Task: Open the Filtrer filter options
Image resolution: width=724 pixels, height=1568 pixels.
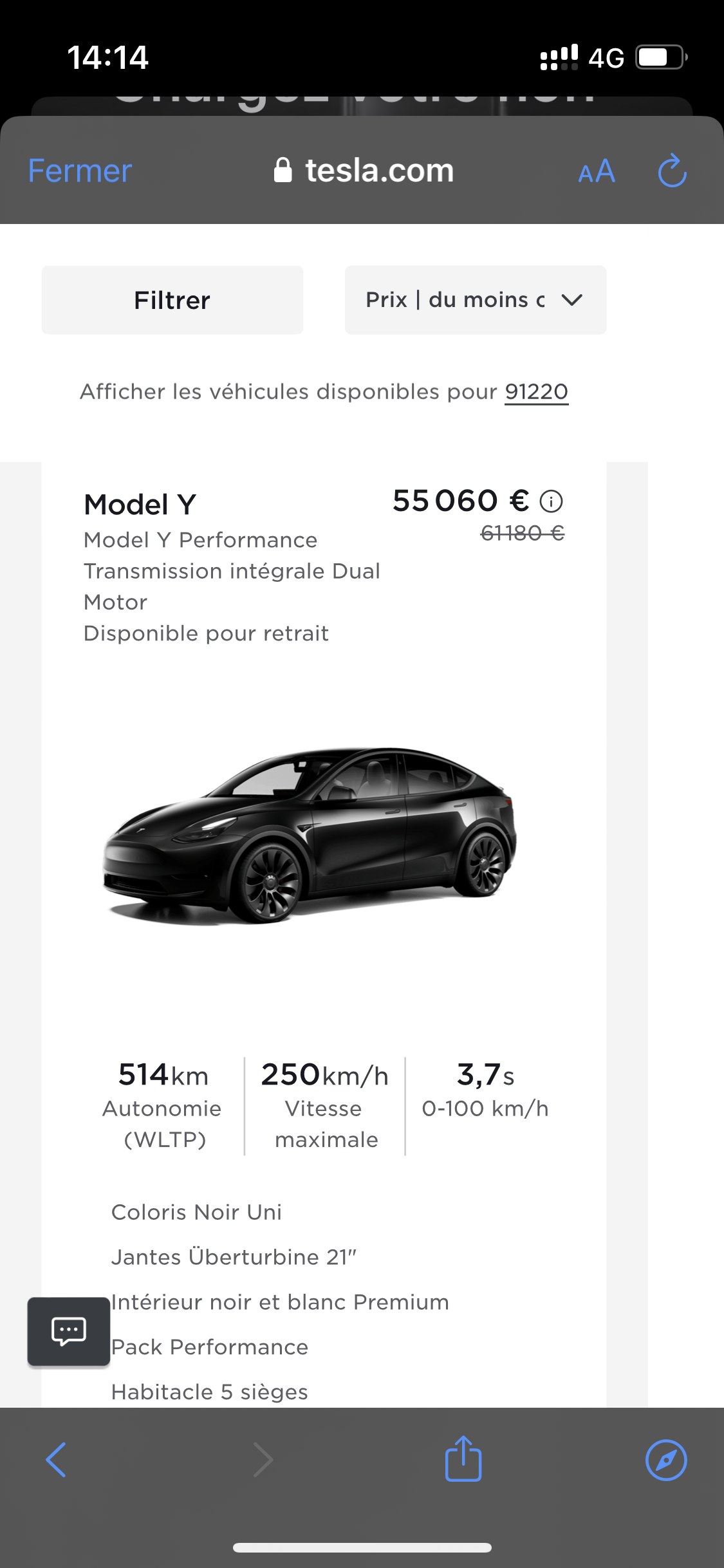Action: 172,300
